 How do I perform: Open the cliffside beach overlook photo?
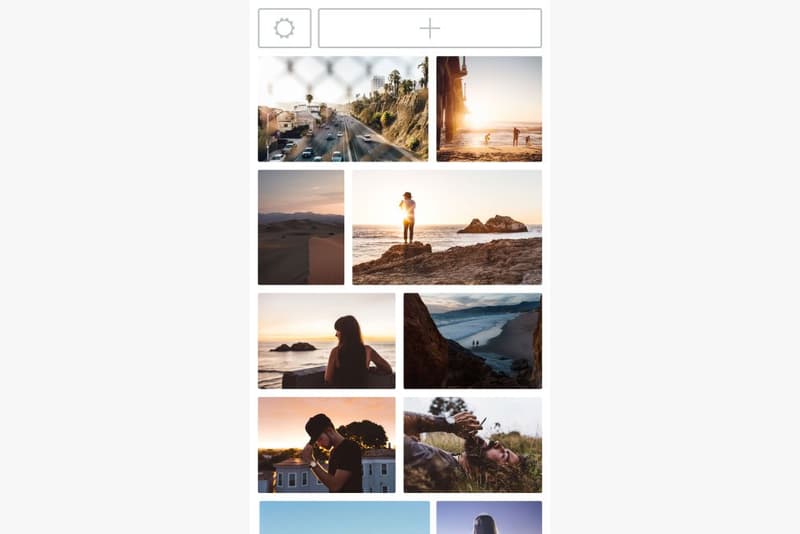(x=473, y=341)
